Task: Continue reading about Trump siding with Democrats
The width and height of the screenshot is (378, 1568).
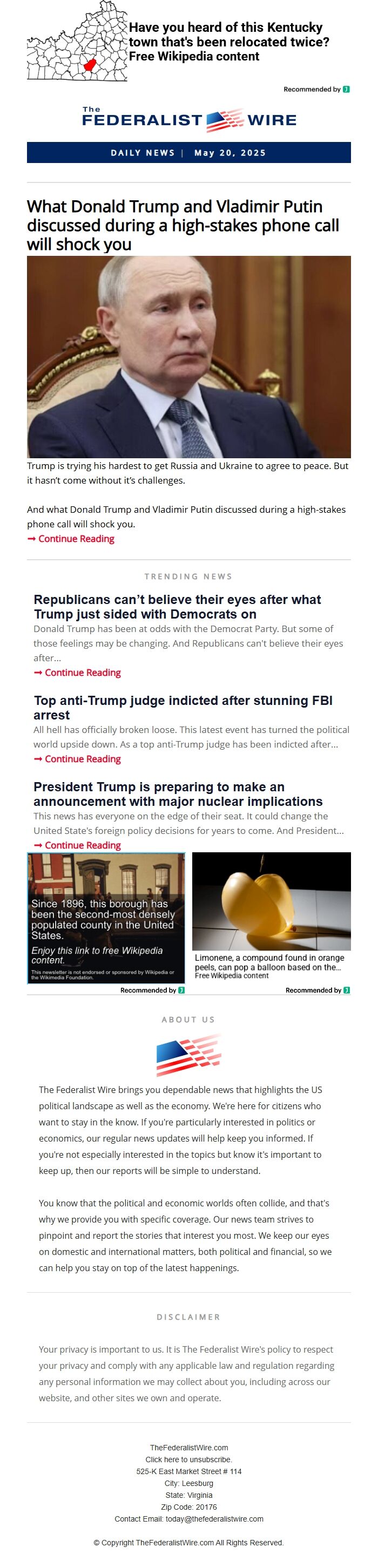Action: coord(82,673)
